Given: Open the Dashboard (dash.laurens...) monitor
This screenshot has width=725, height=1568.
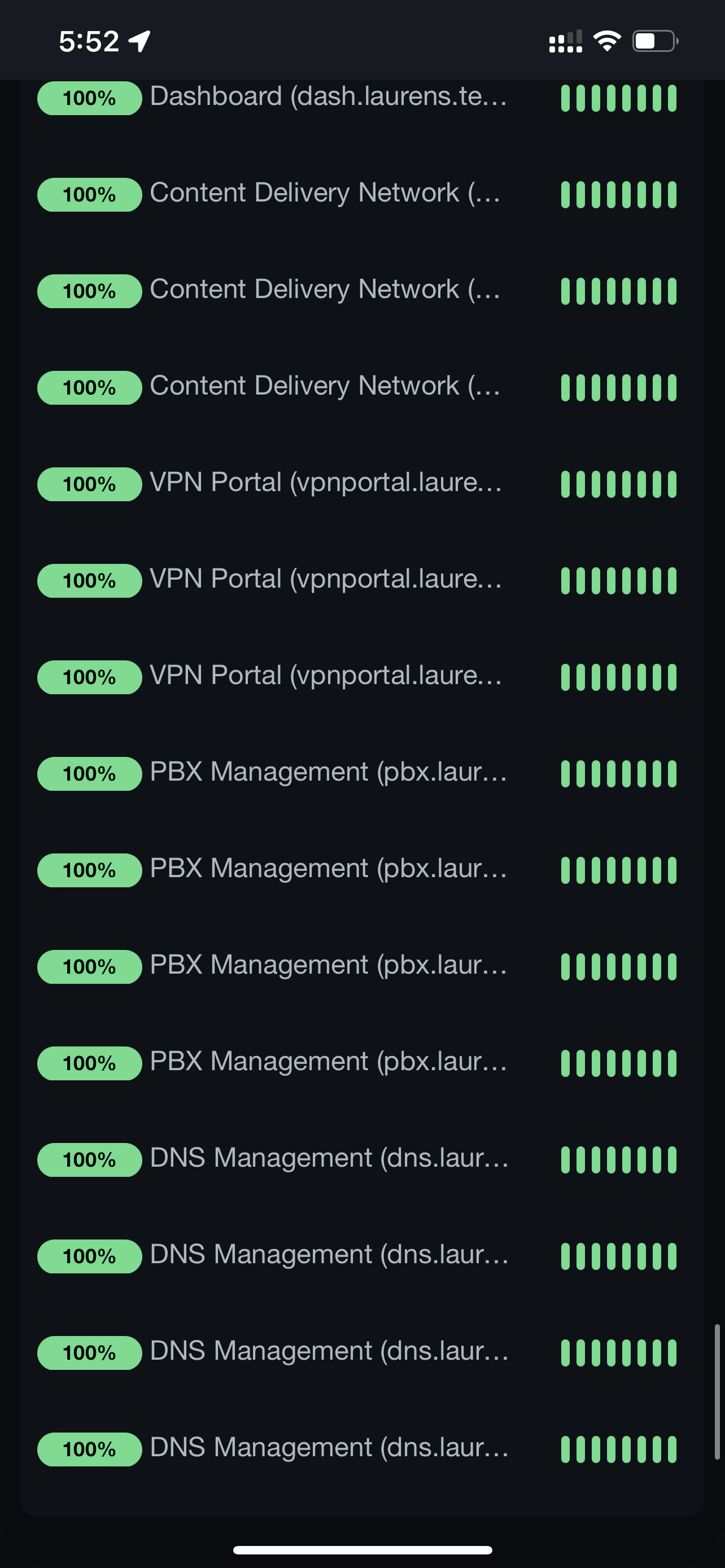Looking at the screenshot, I should point(329,98).
